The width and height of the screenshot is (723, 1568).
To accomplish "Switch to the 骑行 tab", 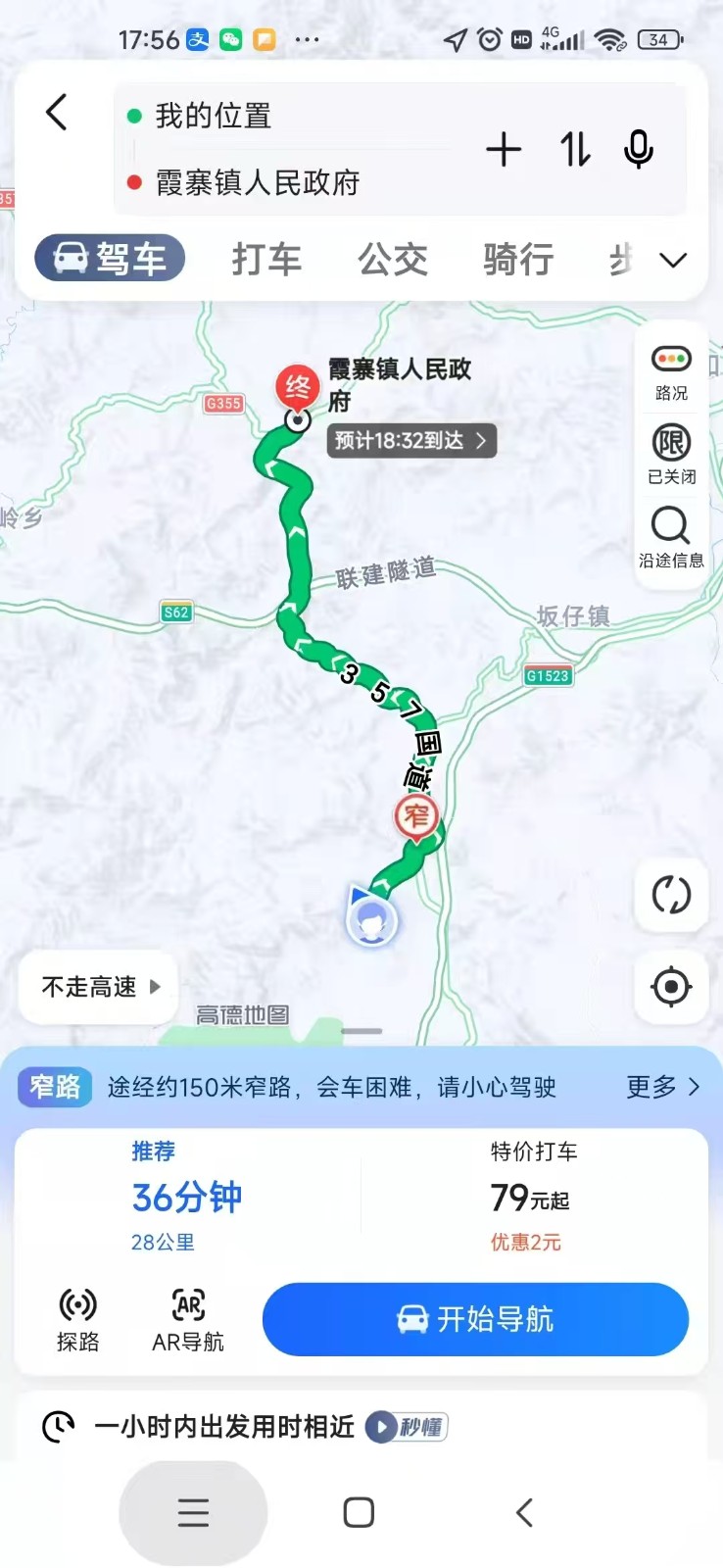I will (x=518, y=260).
